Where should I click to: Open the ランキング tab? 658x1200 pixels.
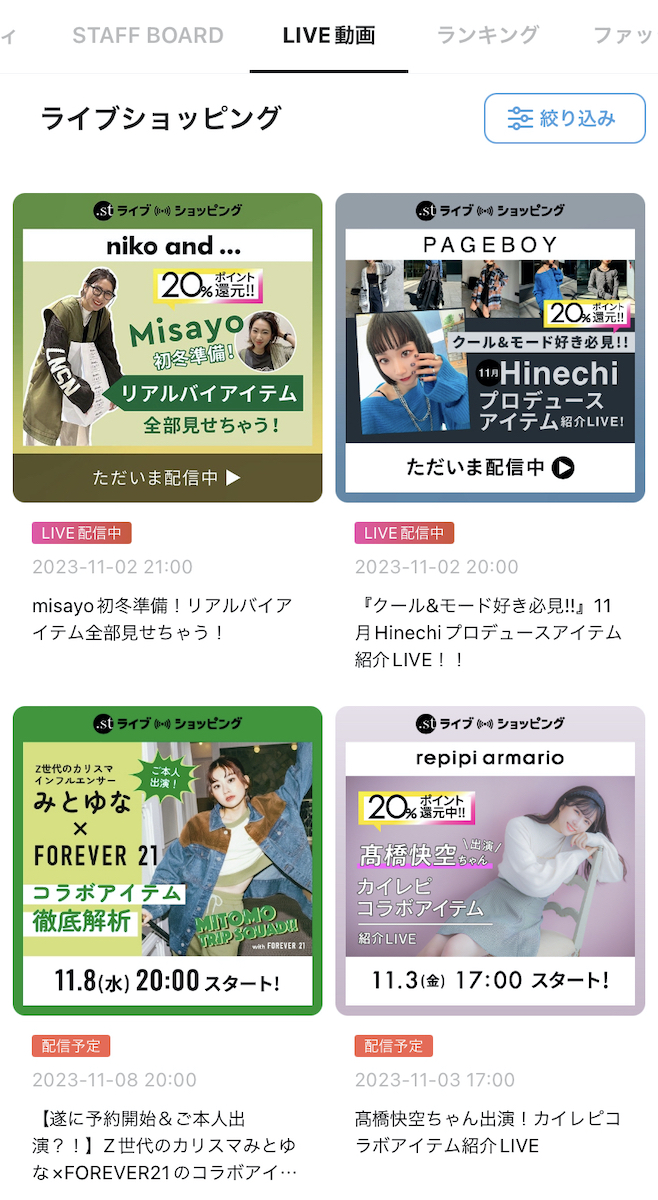488,36
